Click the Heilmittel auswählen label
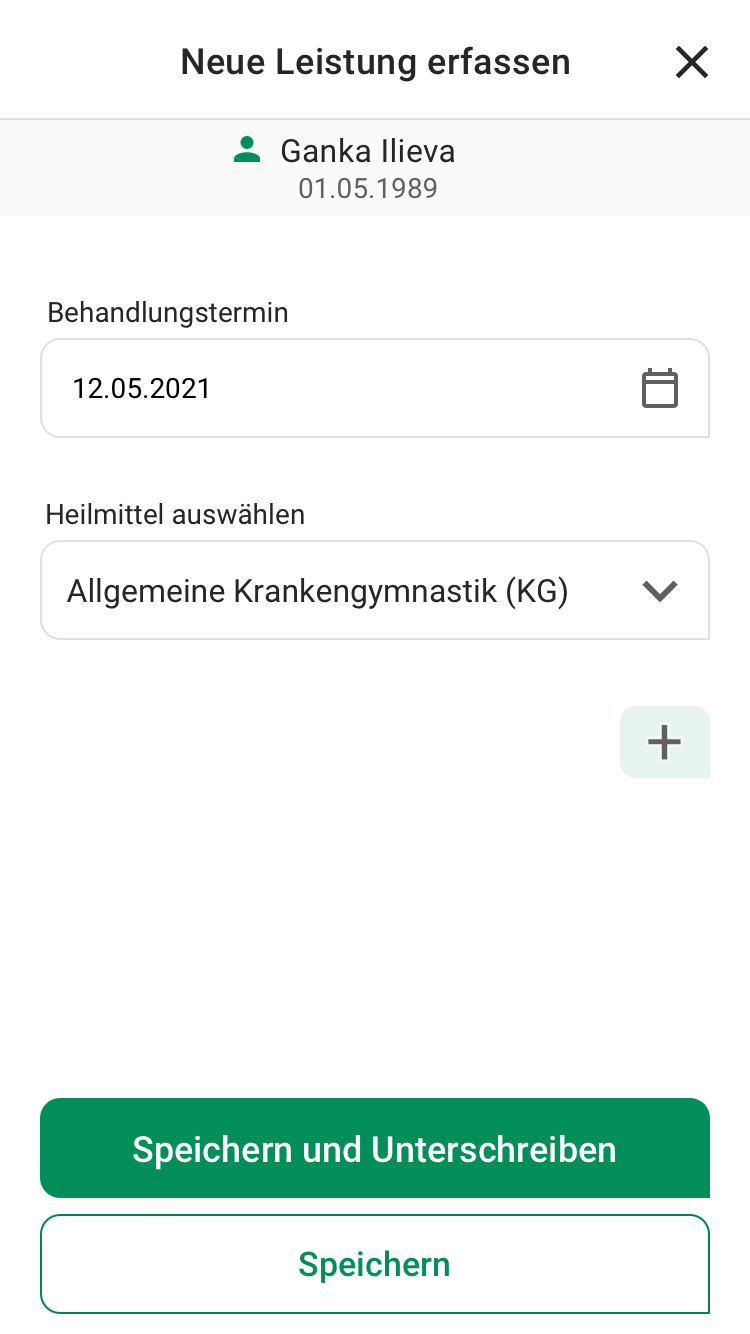The height and width of the screenshot is (1334, 750). click(175, 514)
